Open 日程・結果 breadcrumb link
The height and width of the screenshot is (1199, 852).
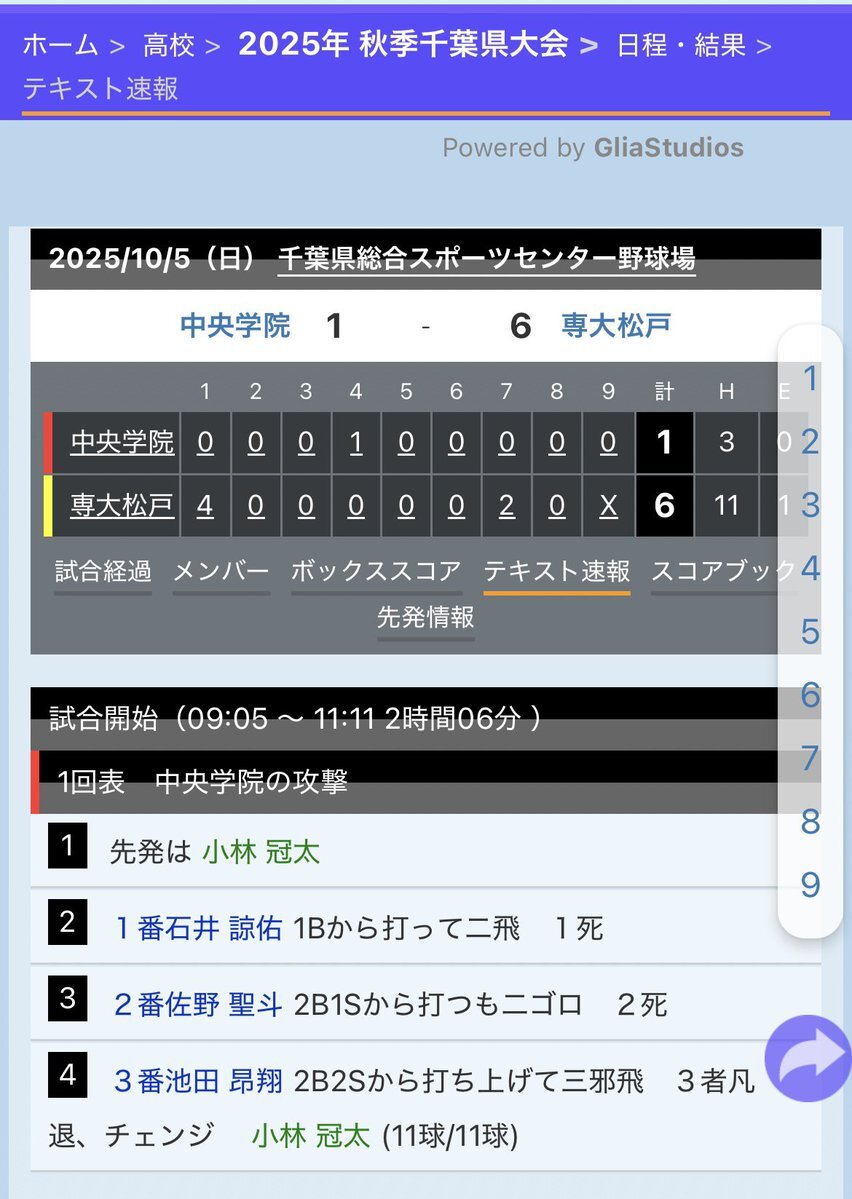pos(681,45)
